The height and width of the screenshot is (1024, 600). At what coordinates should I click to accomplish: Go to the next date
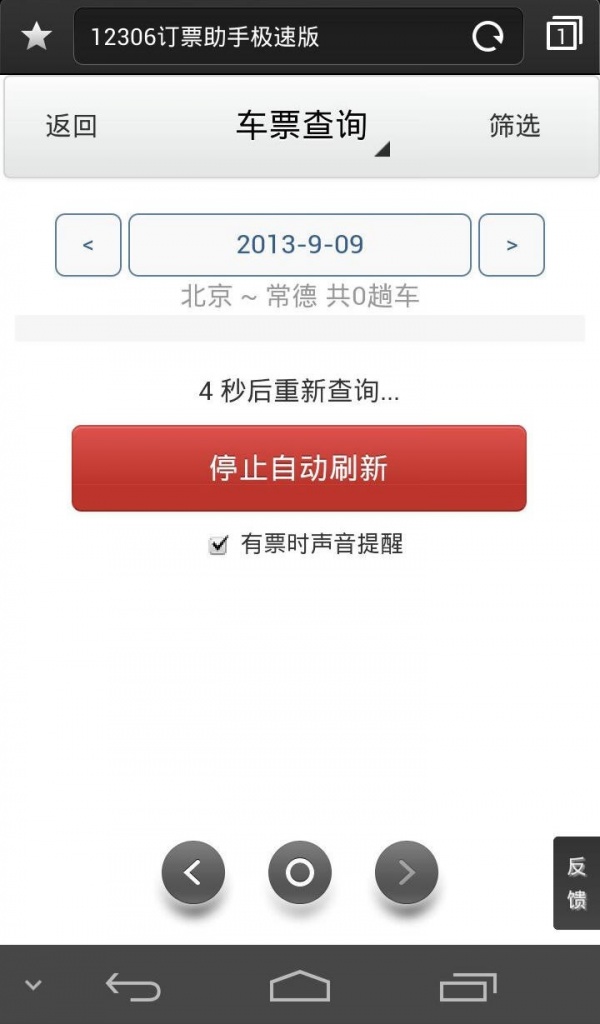point(512,245)
